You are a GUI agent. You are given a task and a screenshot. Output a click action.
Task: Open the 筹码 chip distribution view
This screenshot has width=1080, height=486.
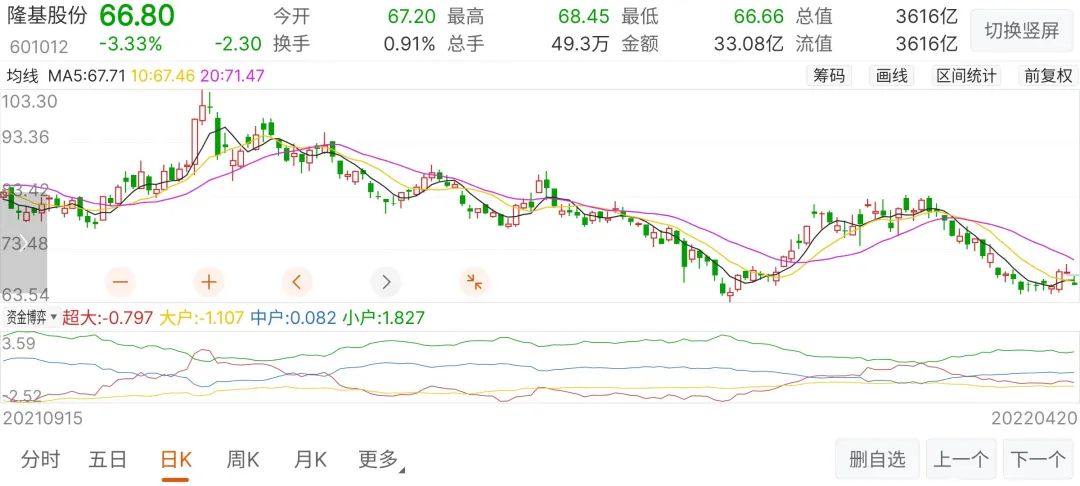[x=828, y=76]
